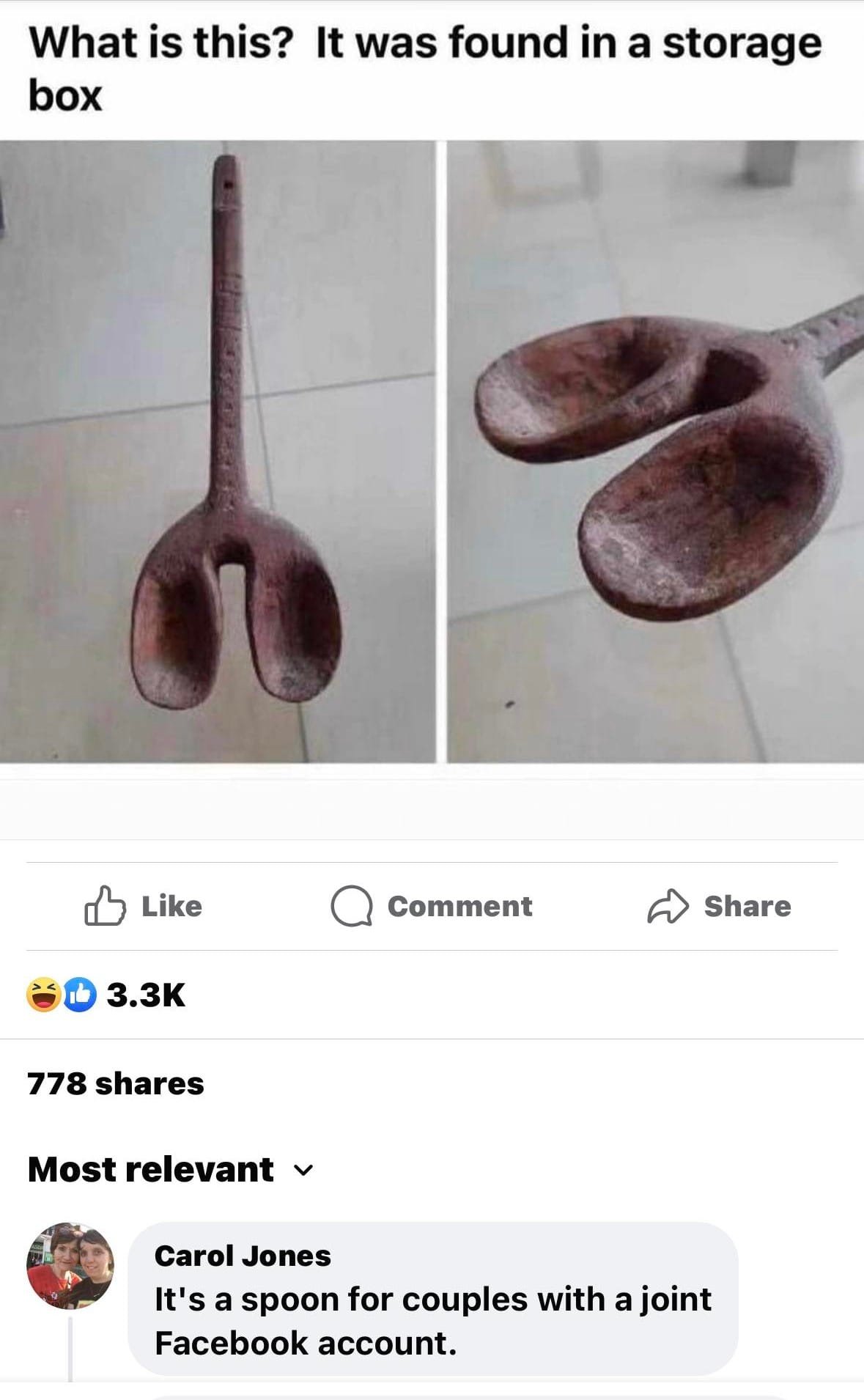The width and height of the screenshot is (864, 1400).
Task: View the 3.3K reactions list
Action: coord(106,995)
